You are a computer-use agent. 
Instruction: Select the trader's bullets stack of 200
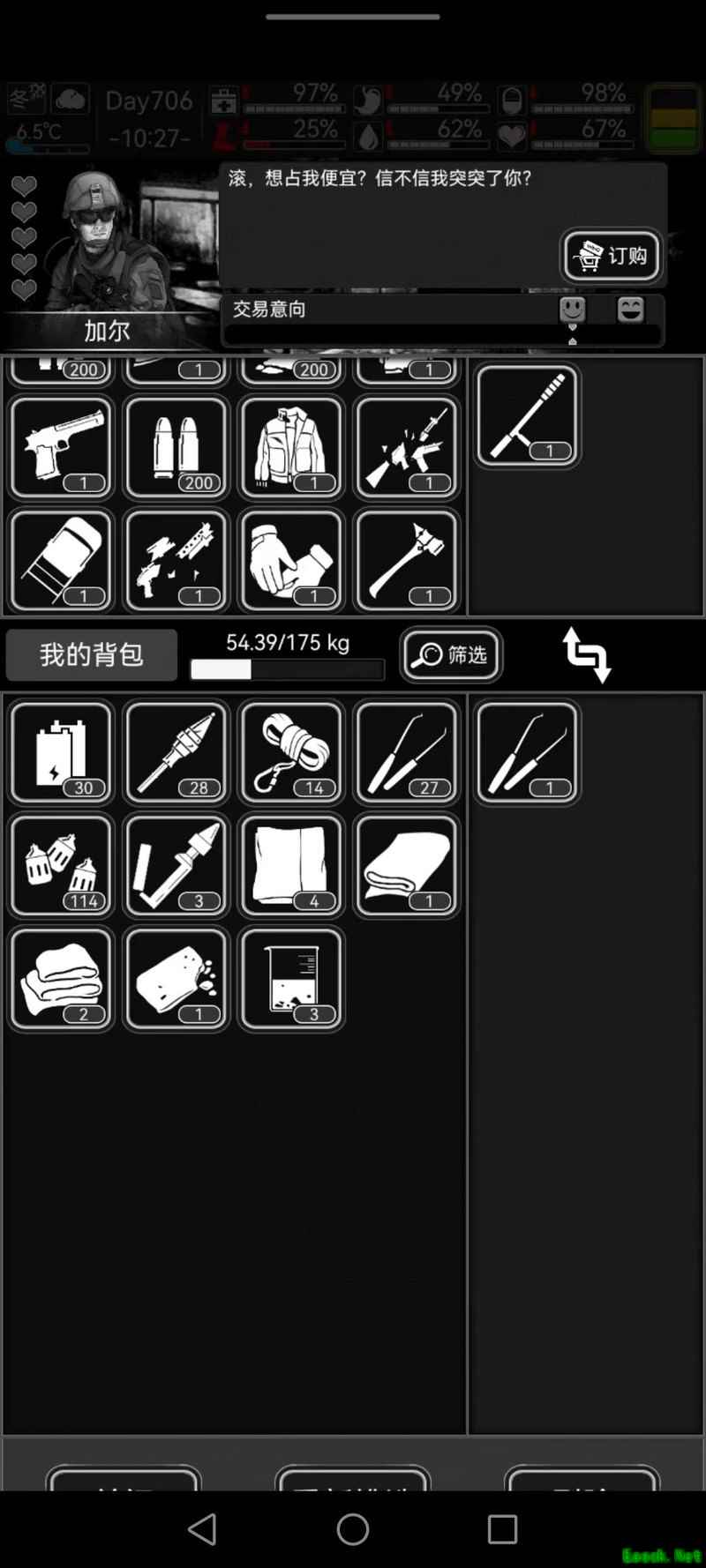(176, 447)
